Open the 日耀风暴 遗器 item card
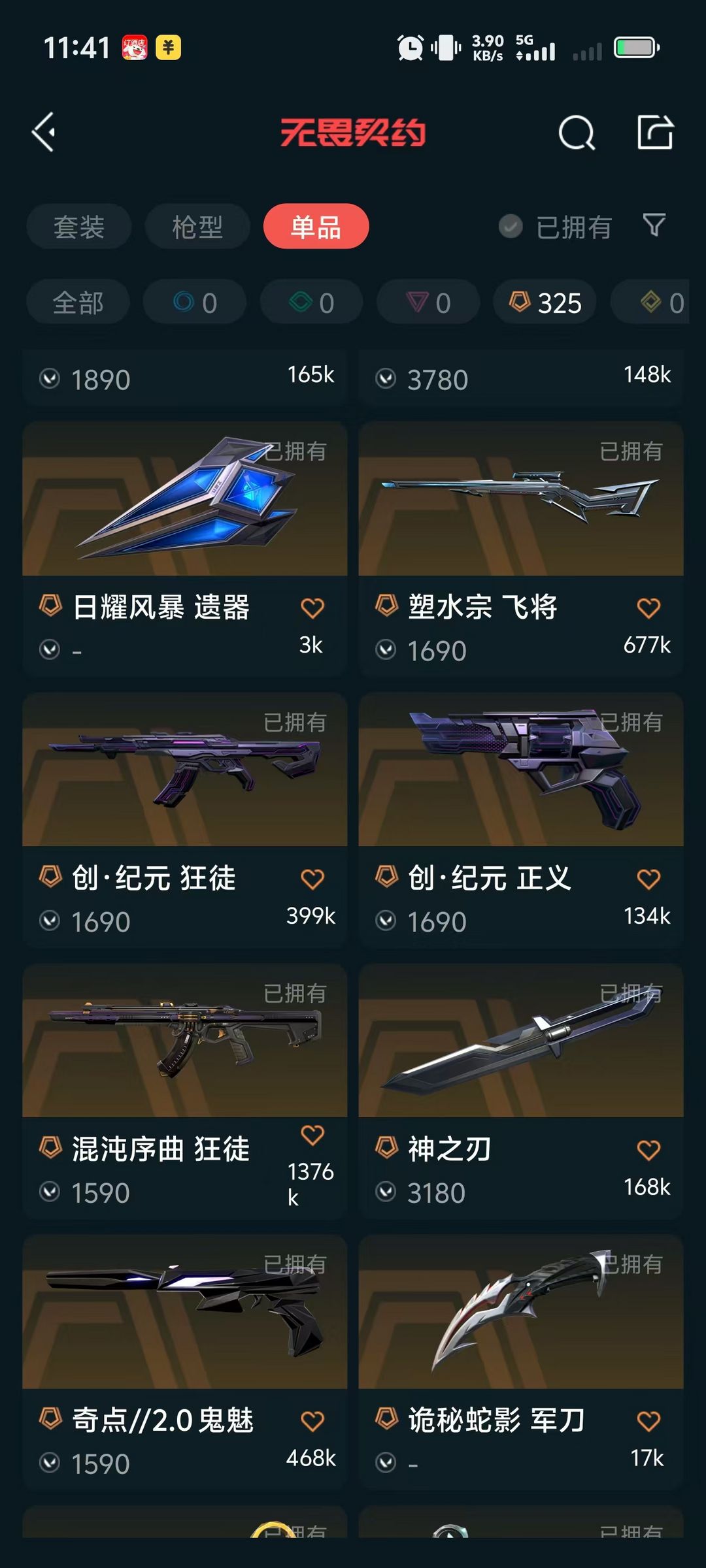706x1568 pixels. pos(185,548)
